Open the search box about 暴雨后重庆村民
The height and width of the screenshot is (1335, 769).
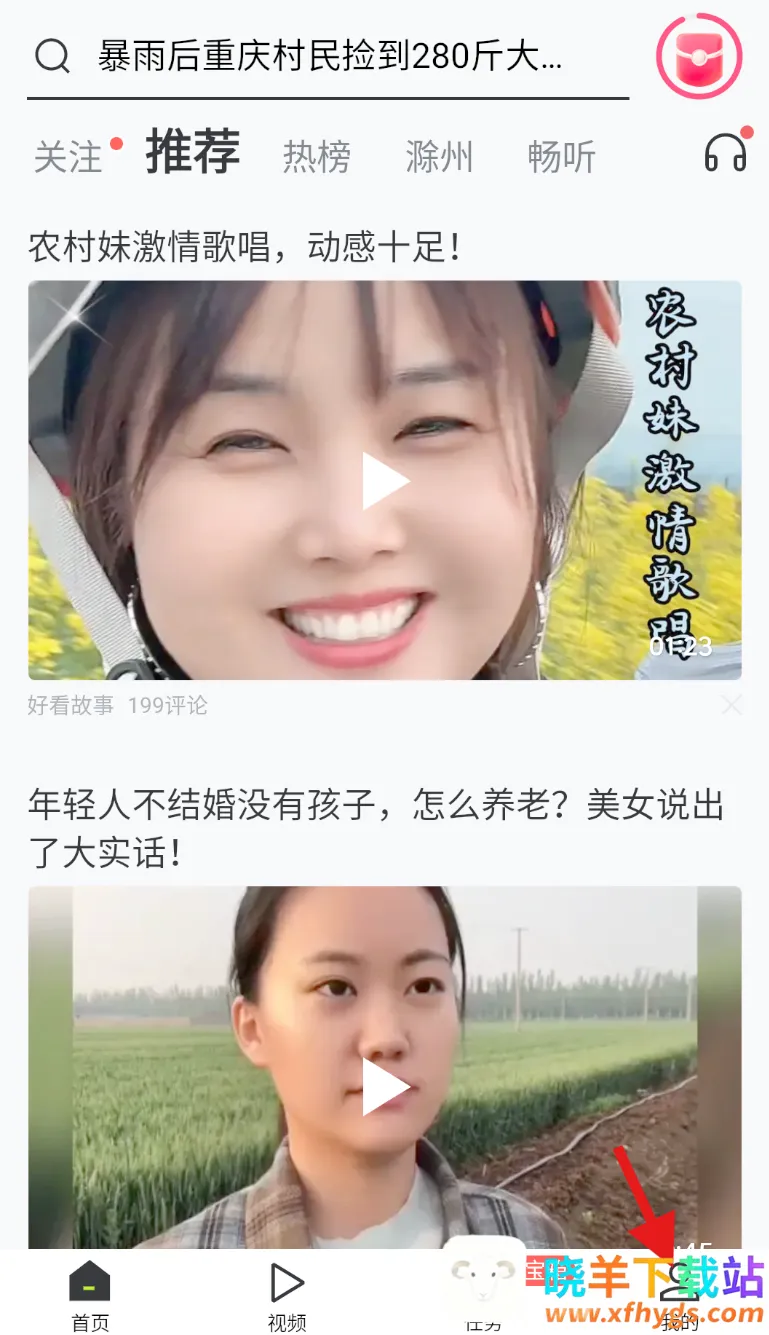click(x=328, y=57)
